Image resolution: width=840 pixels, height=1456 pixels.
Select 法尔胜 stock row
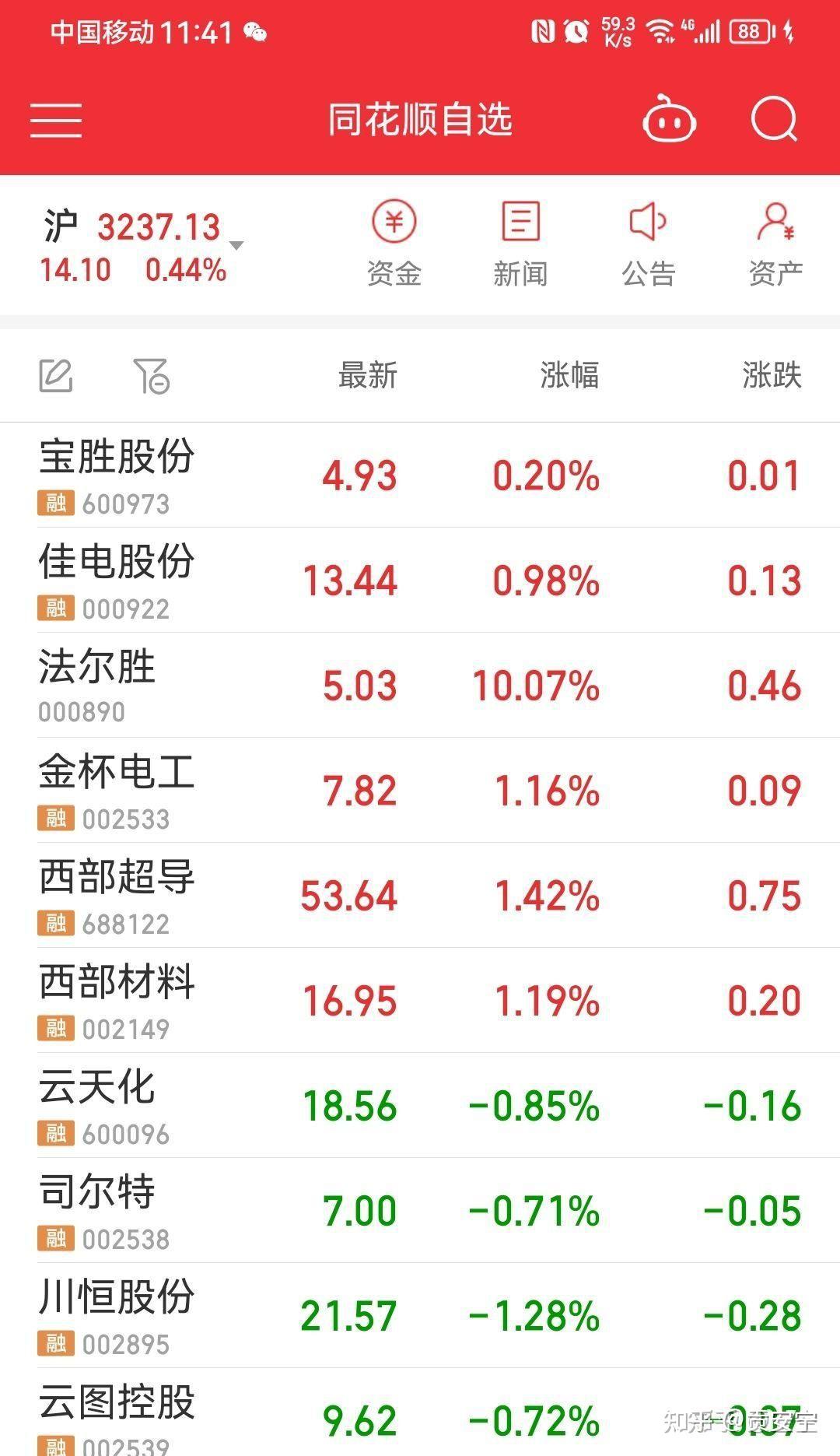click(x=420, y=686)
